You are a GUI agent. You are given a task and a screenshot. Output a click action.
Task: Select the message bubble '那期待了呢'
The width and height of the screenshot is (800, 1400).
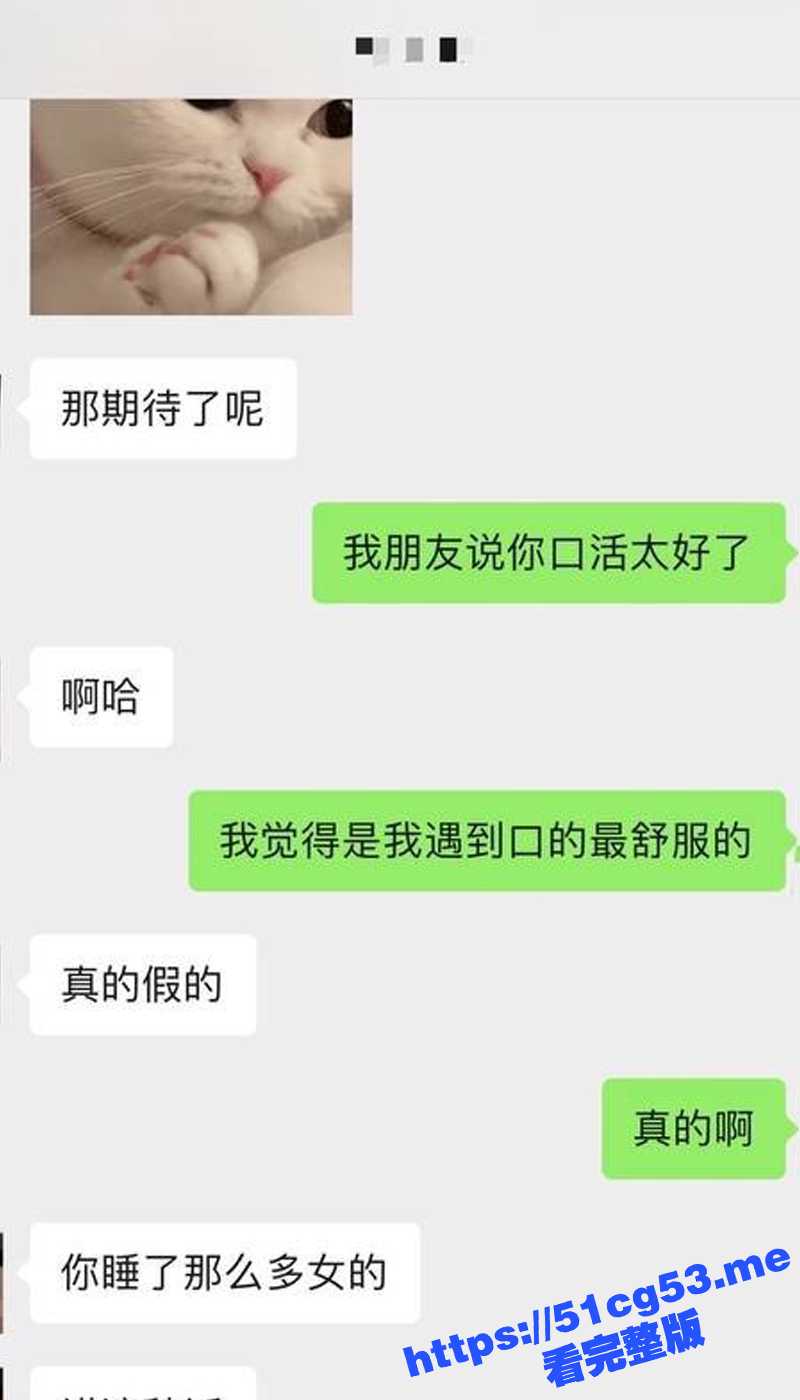pyautogui.click(x=162, y=409)
